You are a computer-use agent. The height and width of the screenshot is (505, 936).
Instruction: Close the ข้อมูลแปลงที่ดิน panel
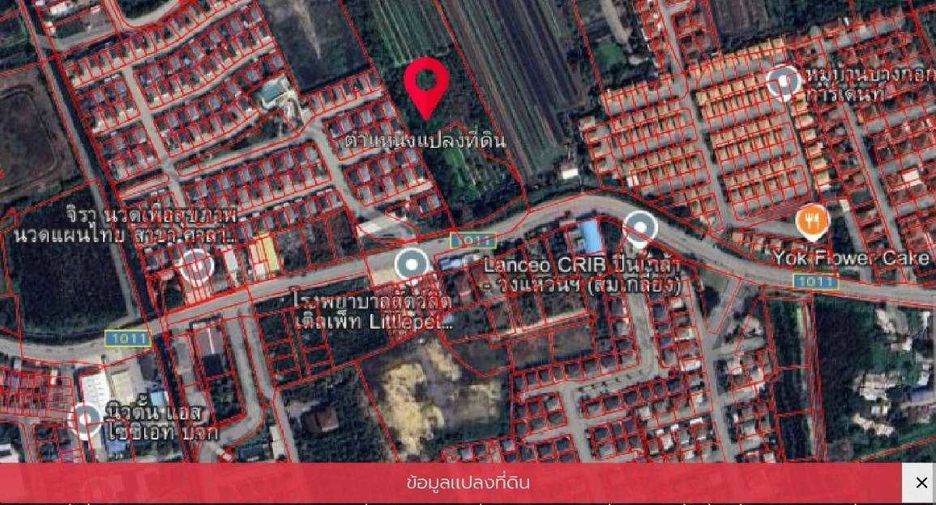920,482
